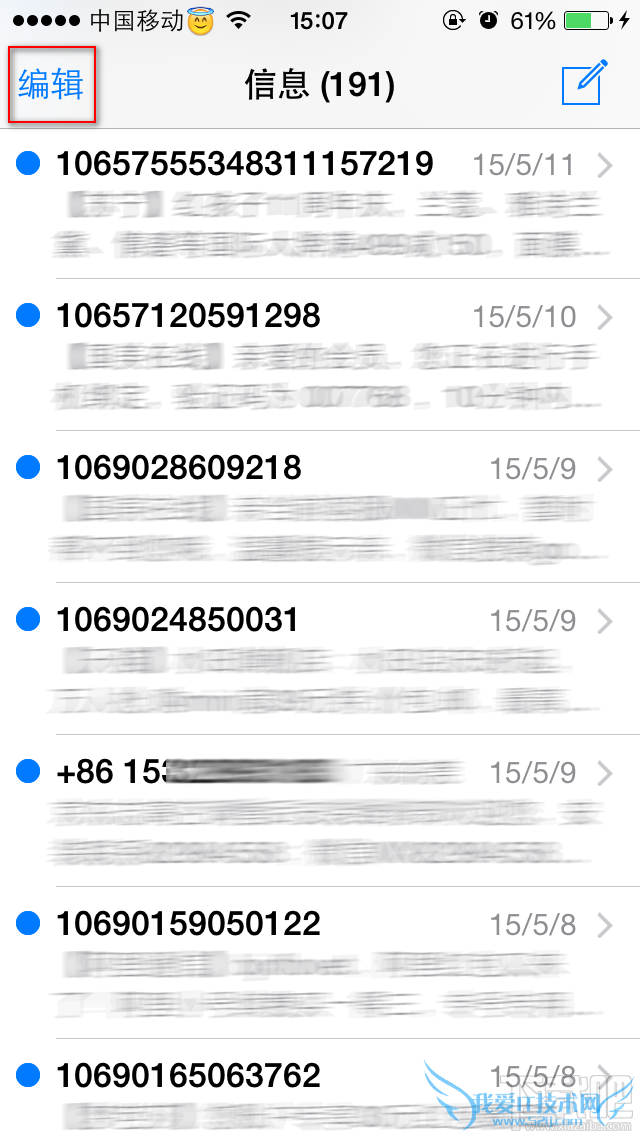Compose a new message
The image size is (640, 1136).
[x=584, y=84]
